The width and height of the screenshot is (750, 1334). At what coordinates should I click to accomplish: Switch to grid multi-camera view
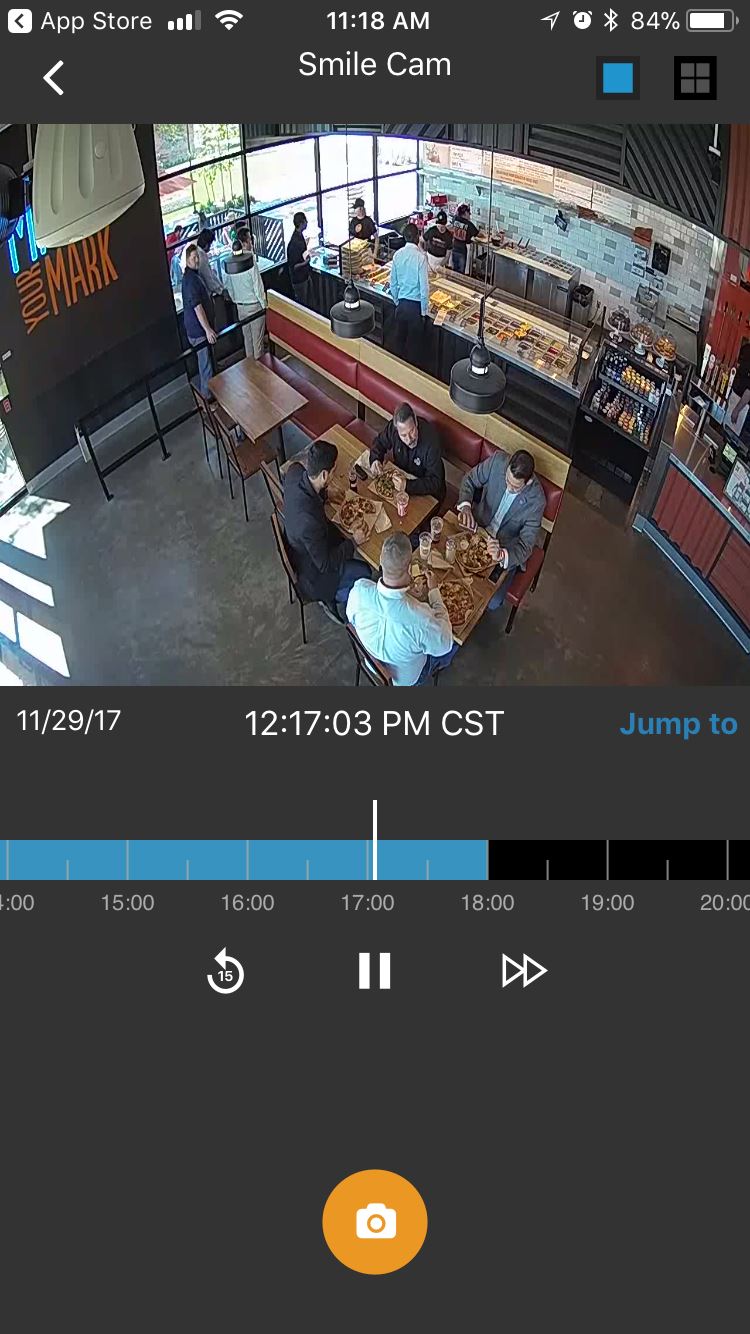[x=695, y=78]
